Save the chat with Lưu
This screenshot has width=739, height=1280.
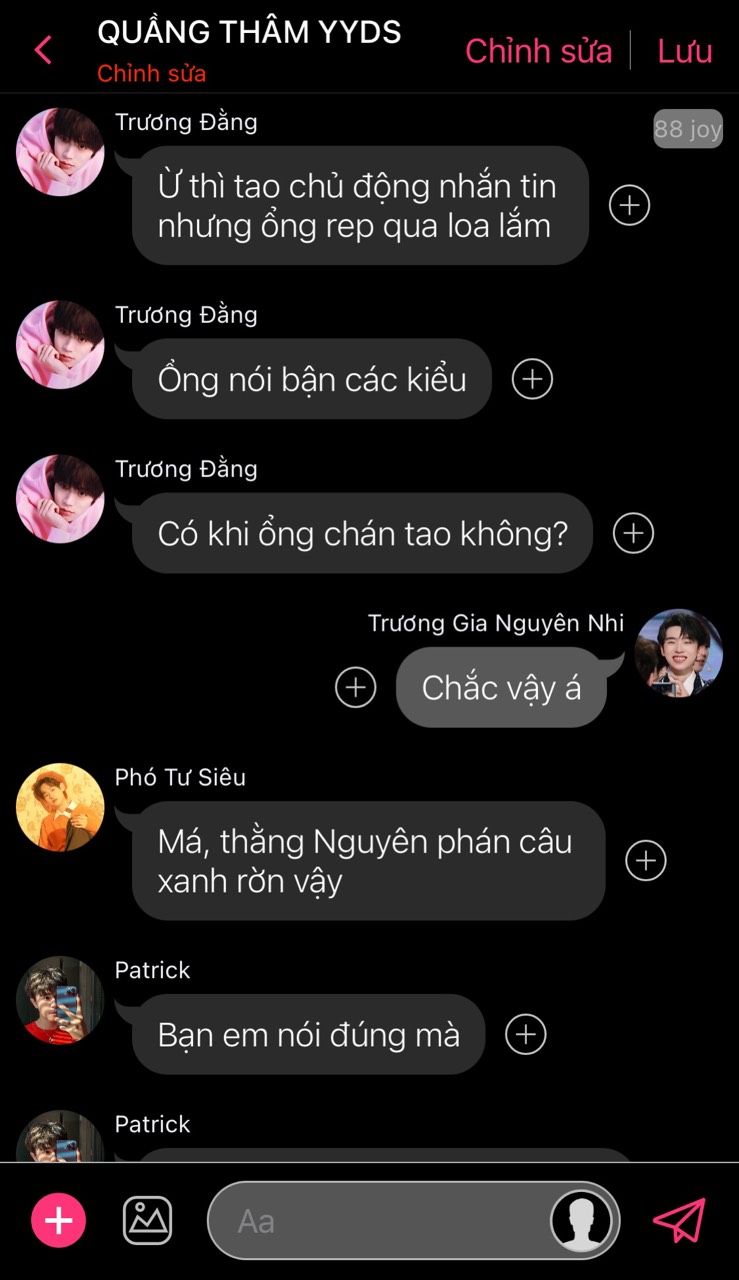tap(685, 51)
